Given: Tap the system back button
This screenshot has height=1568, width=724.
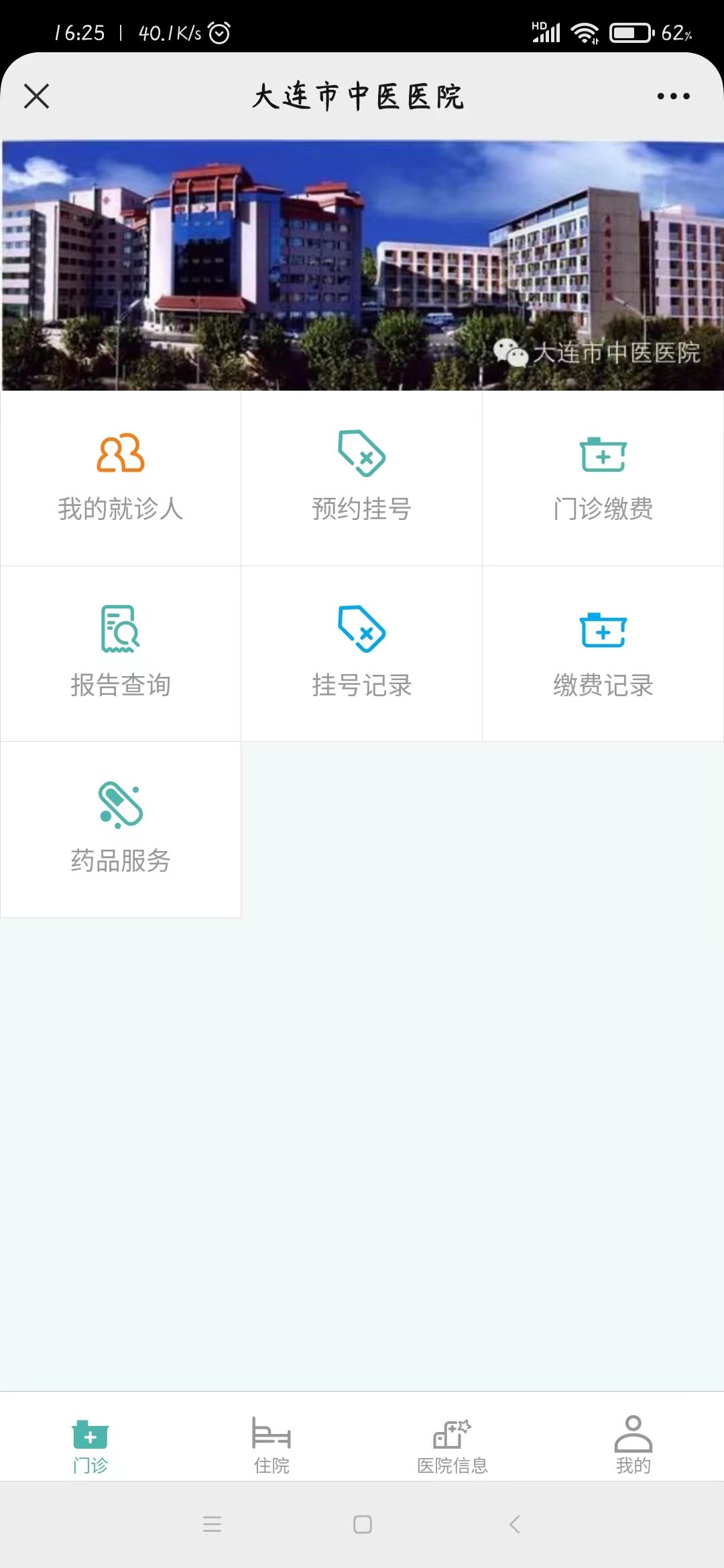Looking at the screenshot, I should [x=514, y=1524].
